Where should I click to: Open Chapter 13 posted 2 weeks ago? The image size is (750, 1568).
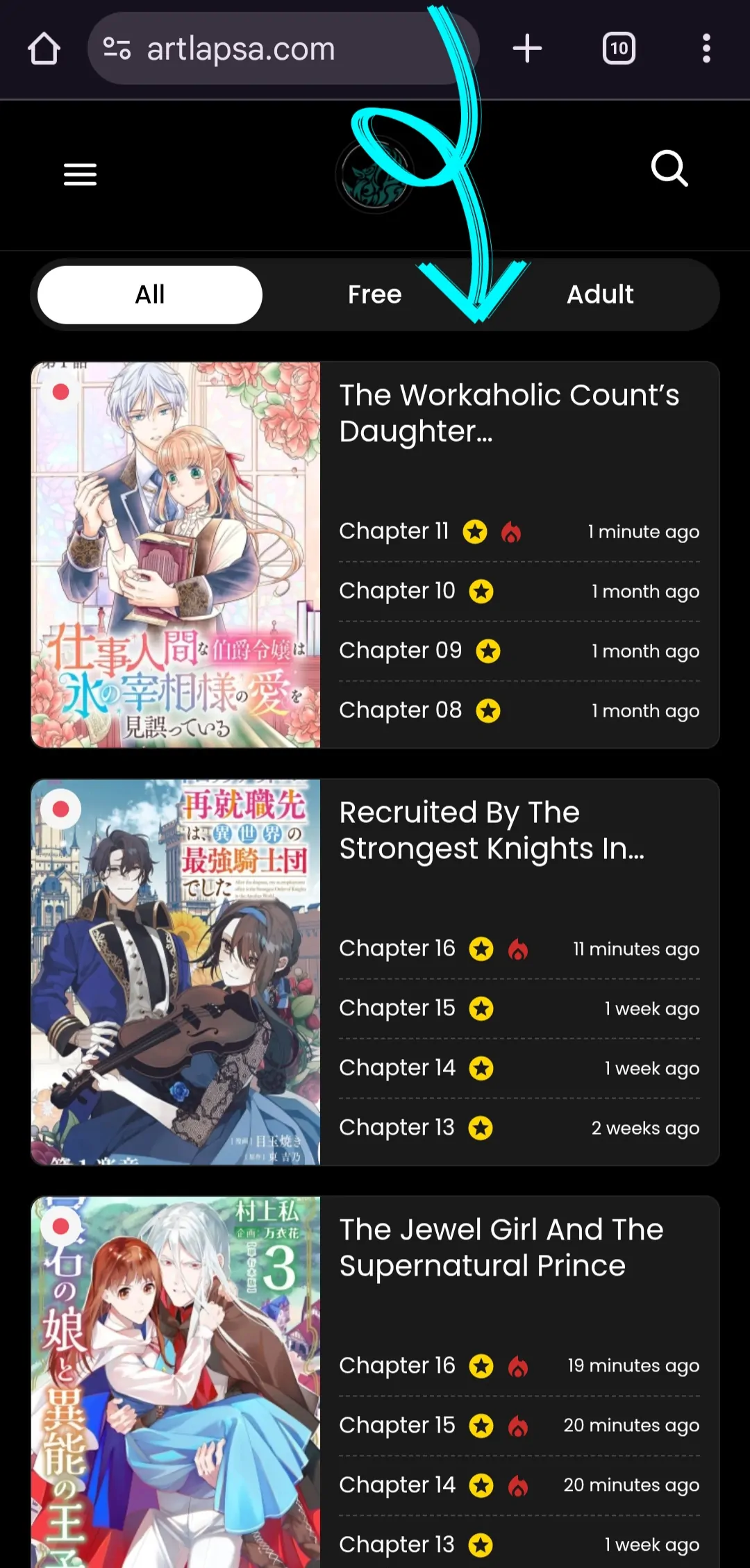pyautogui.click(x=396, y=1128)
